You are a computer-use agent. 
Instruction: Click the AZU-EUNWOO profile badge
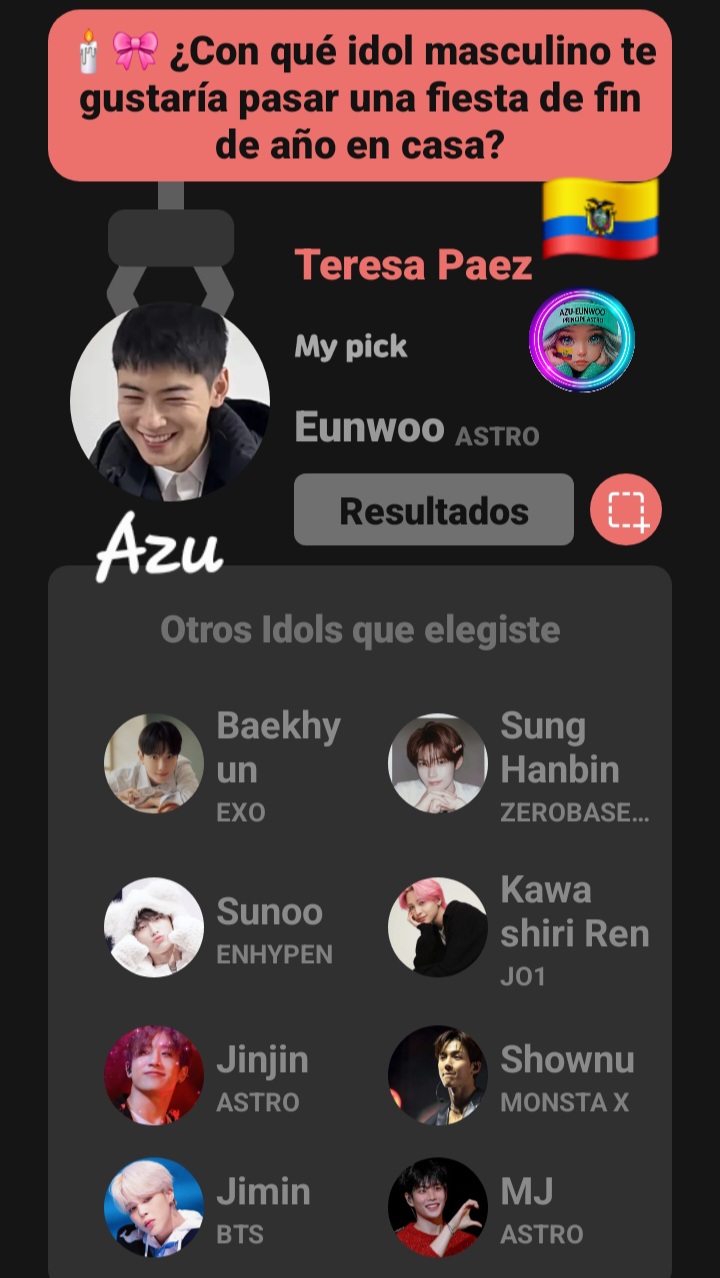tap(580, 340)
